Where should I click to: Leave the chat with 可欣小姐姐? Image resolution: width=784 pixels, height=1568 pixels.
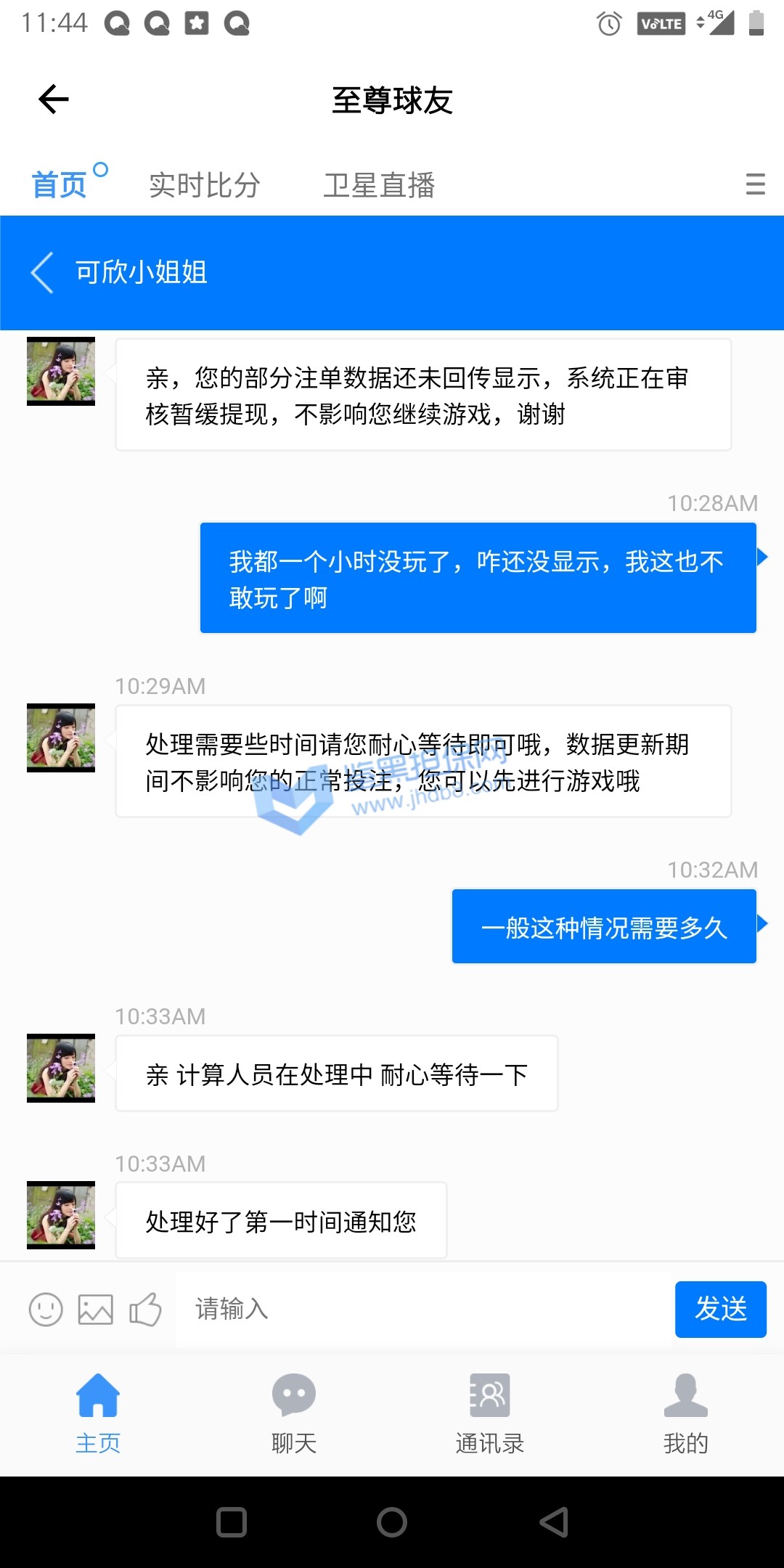43,273
